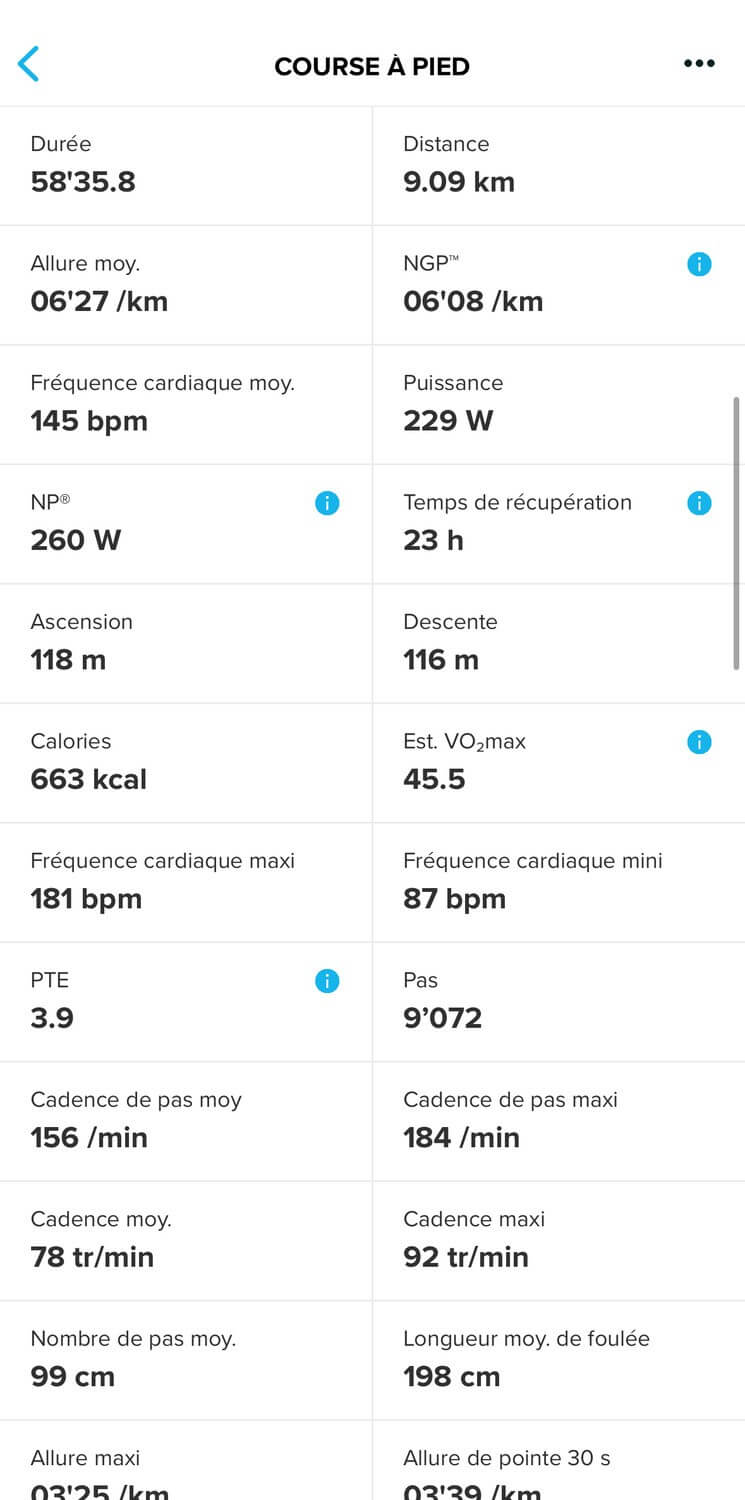Tap info icon for Temps de récupération
The width and height of the screenshot is (745, 1500).
tap(700, 504)
